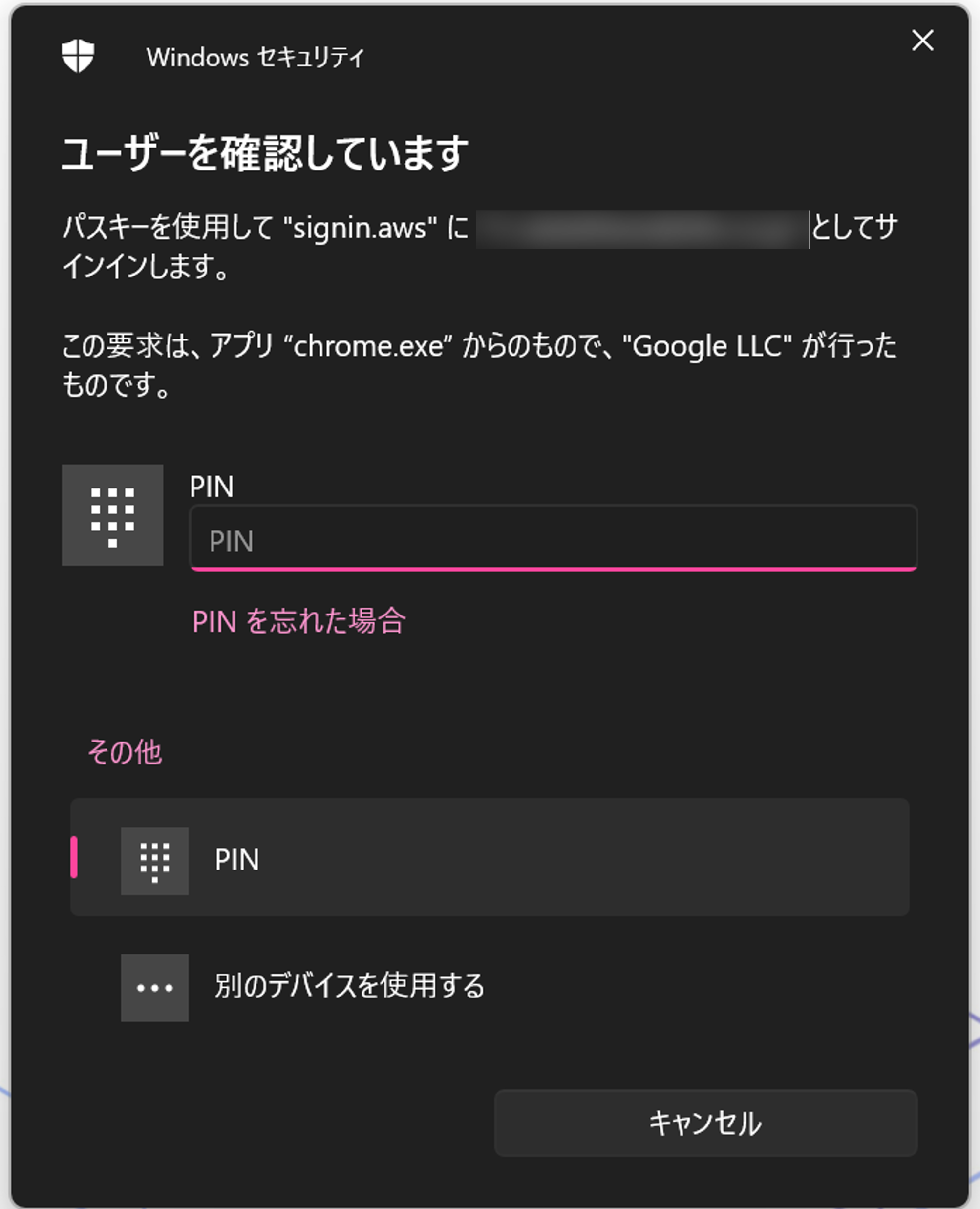Collapse the その他 options link
980x1209 pixels.
pos(125,752)
